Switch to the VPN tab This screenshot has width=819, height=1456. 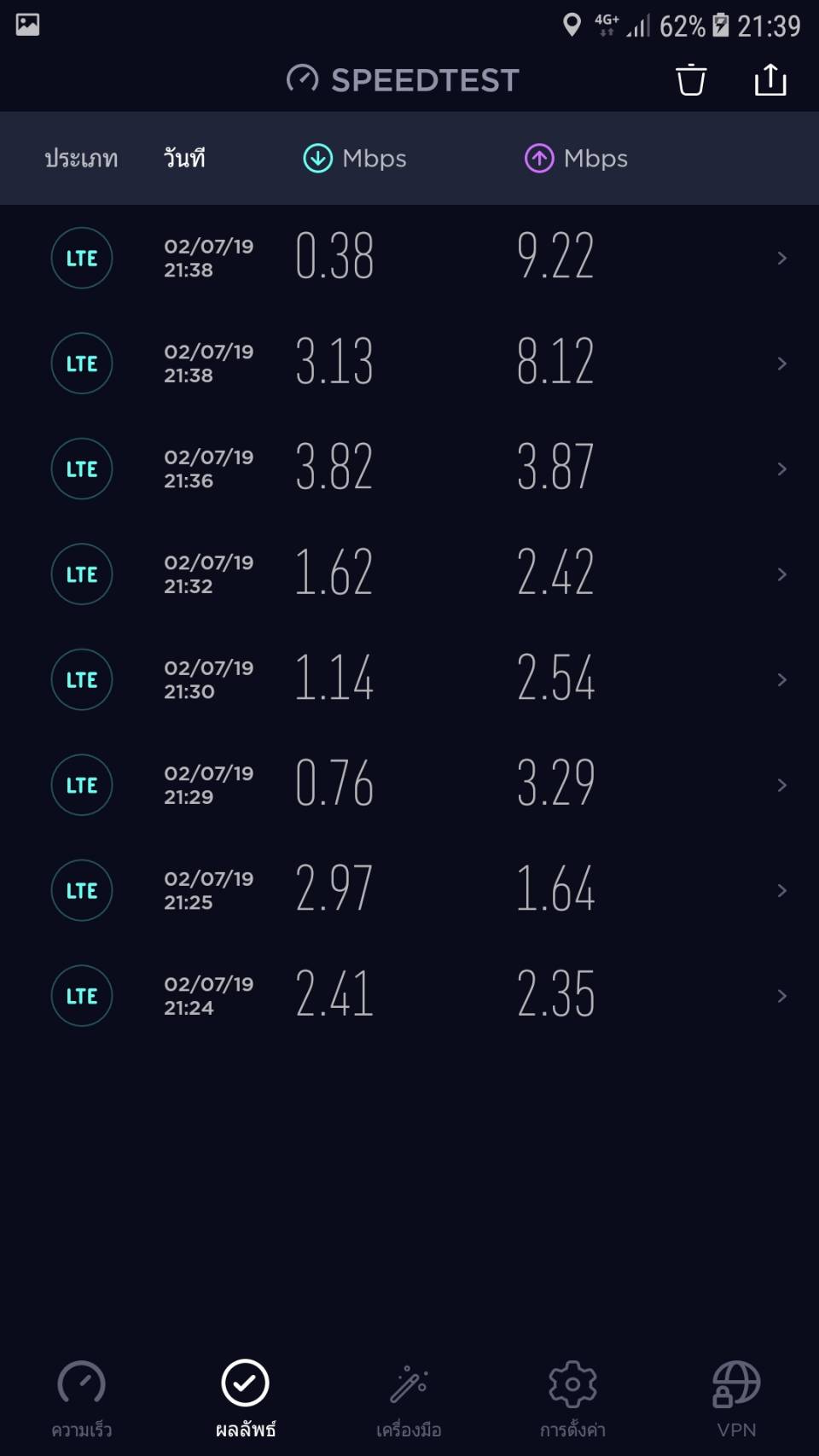coord(736,1398)
